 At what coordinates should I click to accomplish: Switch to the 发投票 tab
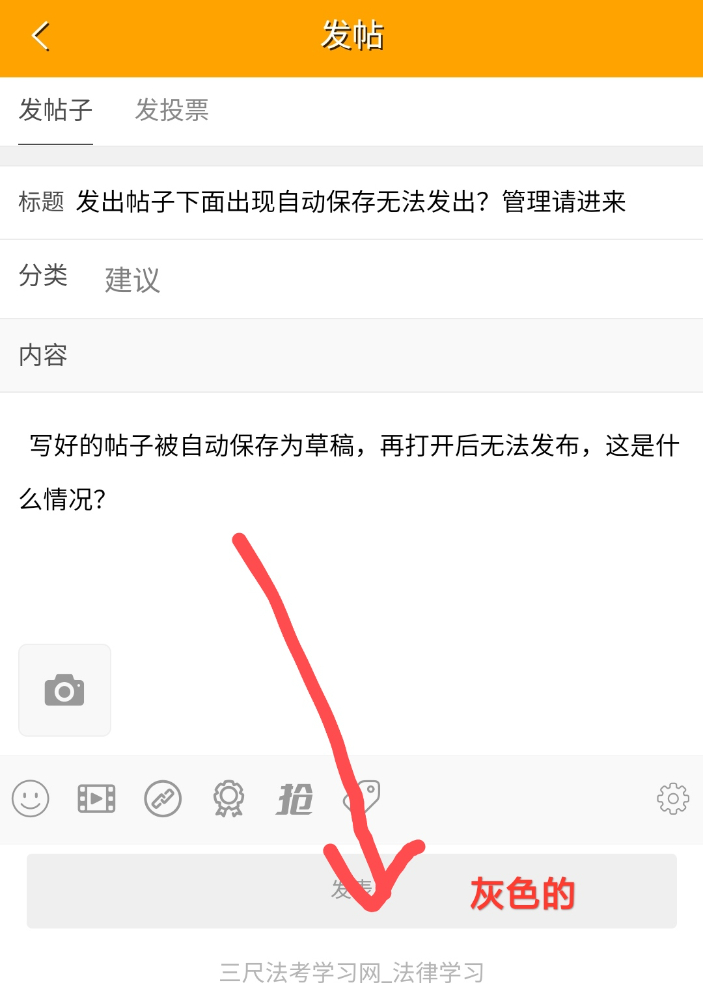click(x=172, y=110)
